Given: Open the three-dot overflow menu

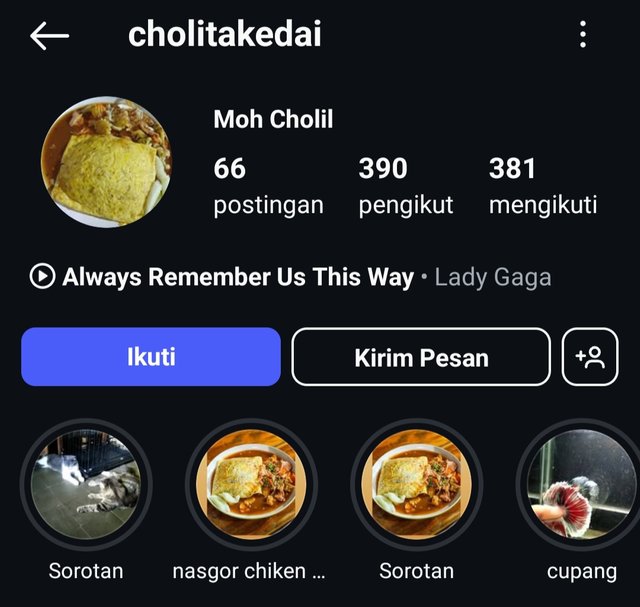Looking at the screenshot, I should (583, 36).
